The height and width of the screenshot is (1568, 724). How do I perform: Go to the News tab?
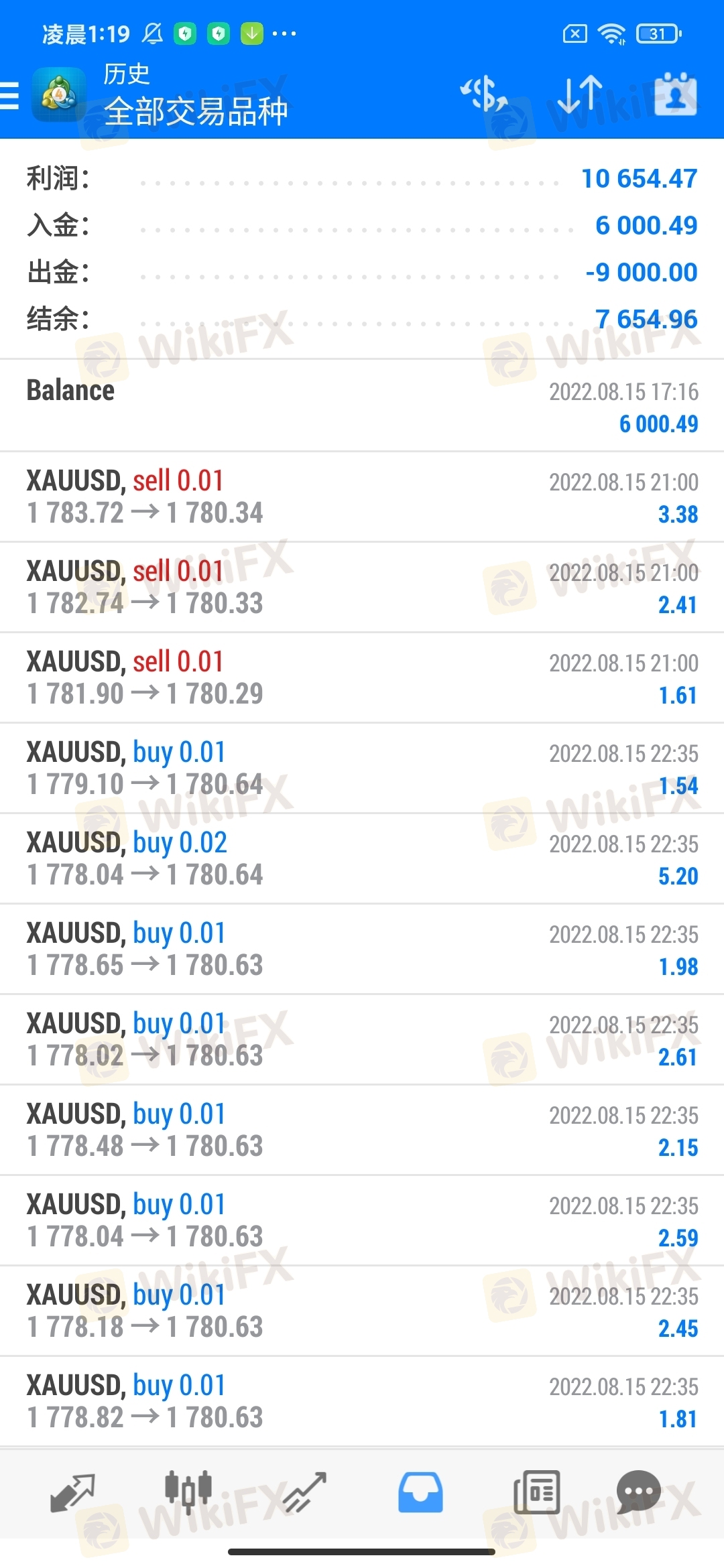(536, 1493)
